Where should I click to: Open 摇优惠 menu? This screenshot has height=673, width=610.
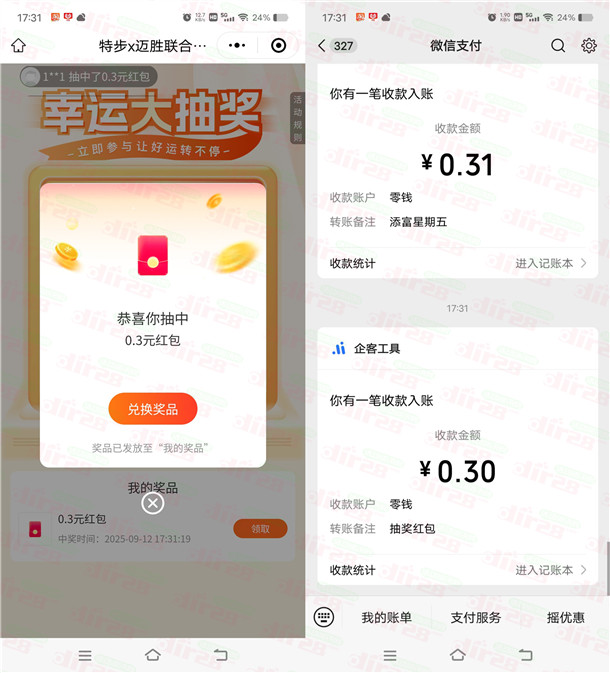point(565,618)
